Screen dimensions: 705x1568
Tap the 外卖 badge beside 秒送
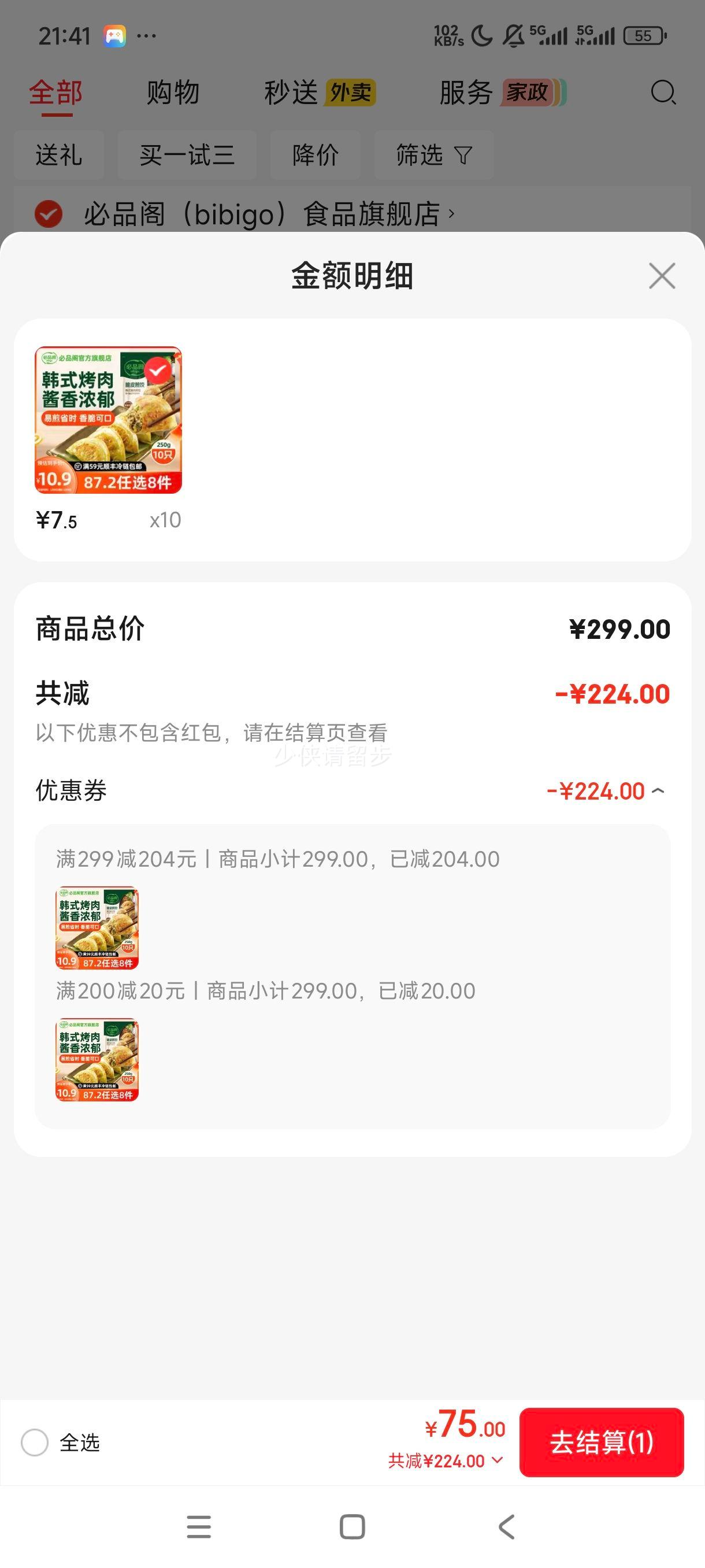[351, 93]
